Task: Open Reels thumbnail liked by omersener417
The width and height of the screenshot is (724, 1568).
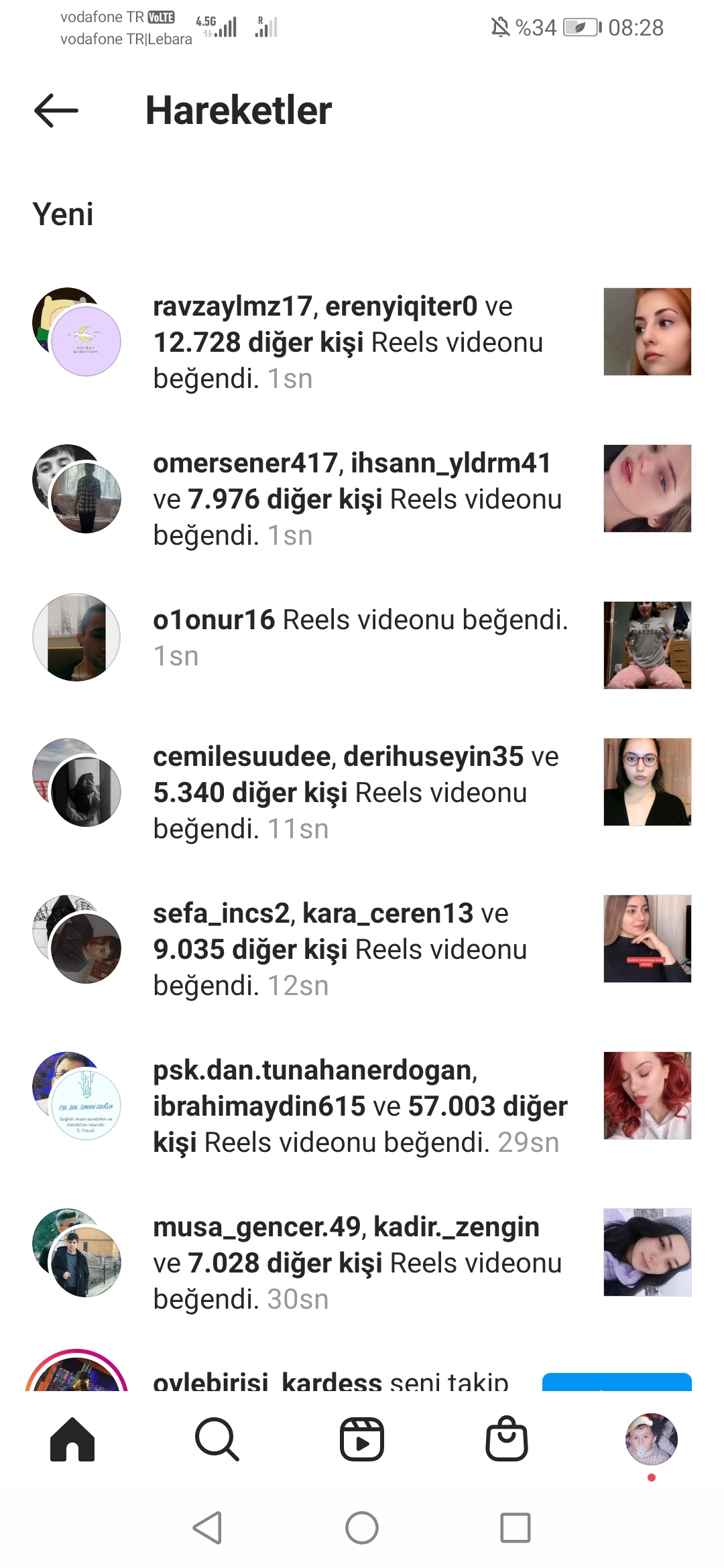Action: click(647, 488)
